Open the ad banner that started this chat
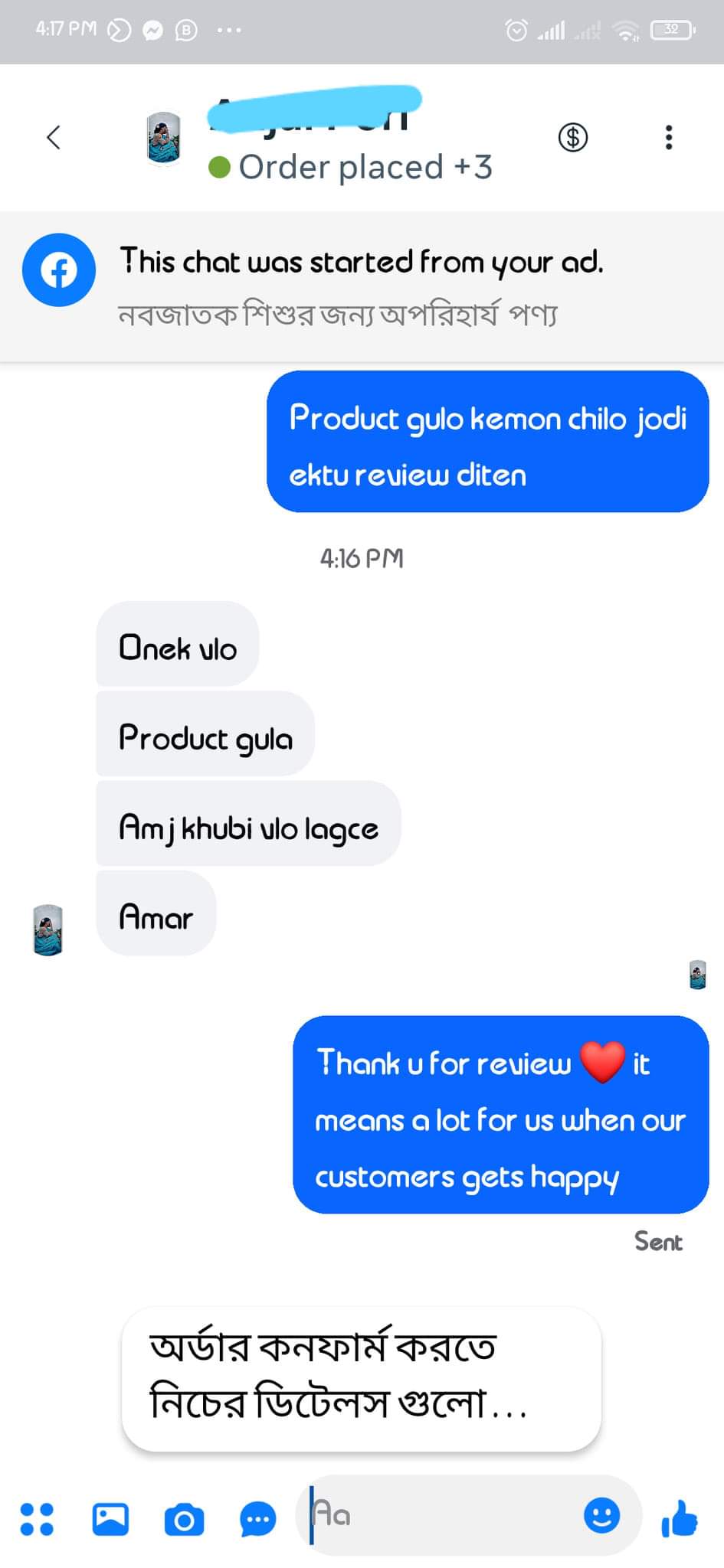 click(362, 286)
